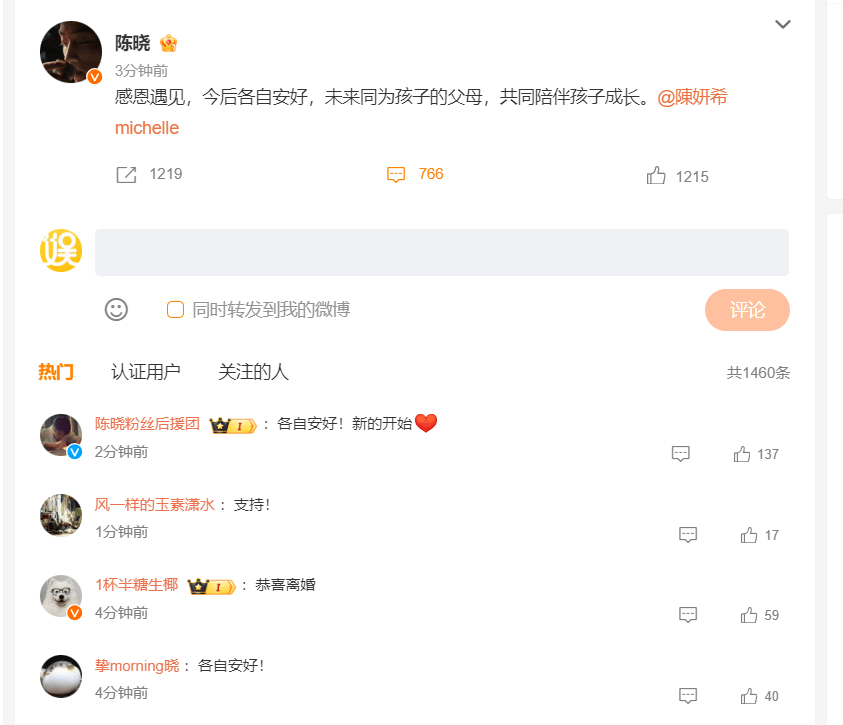Image resolution: width=843 pixels, height=725 pixels.
Task: Open 1杯半糖生椰 user profile
Action: point(136,585)
